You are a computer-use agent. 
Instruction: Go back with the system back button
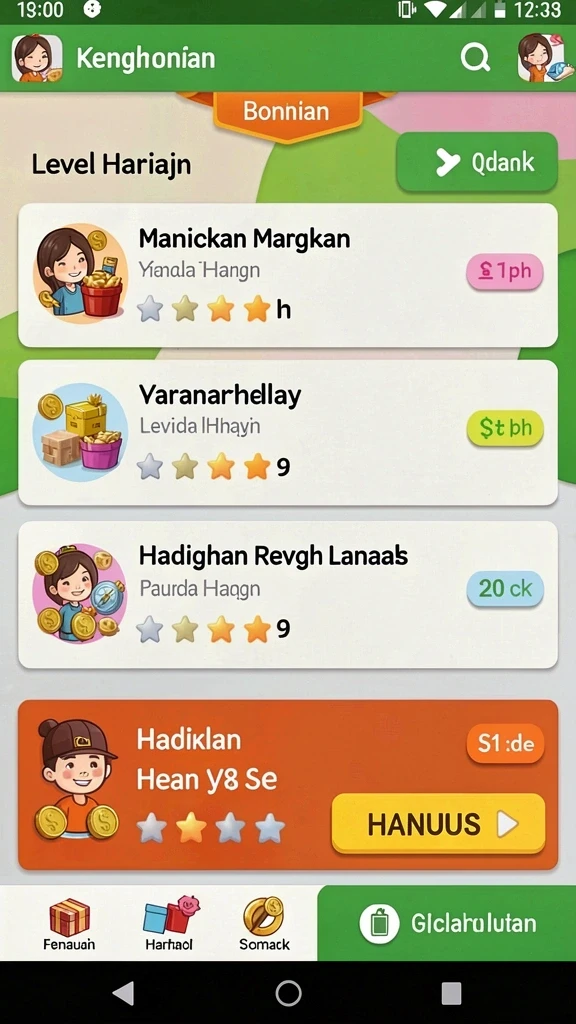[x=123, y=993]
